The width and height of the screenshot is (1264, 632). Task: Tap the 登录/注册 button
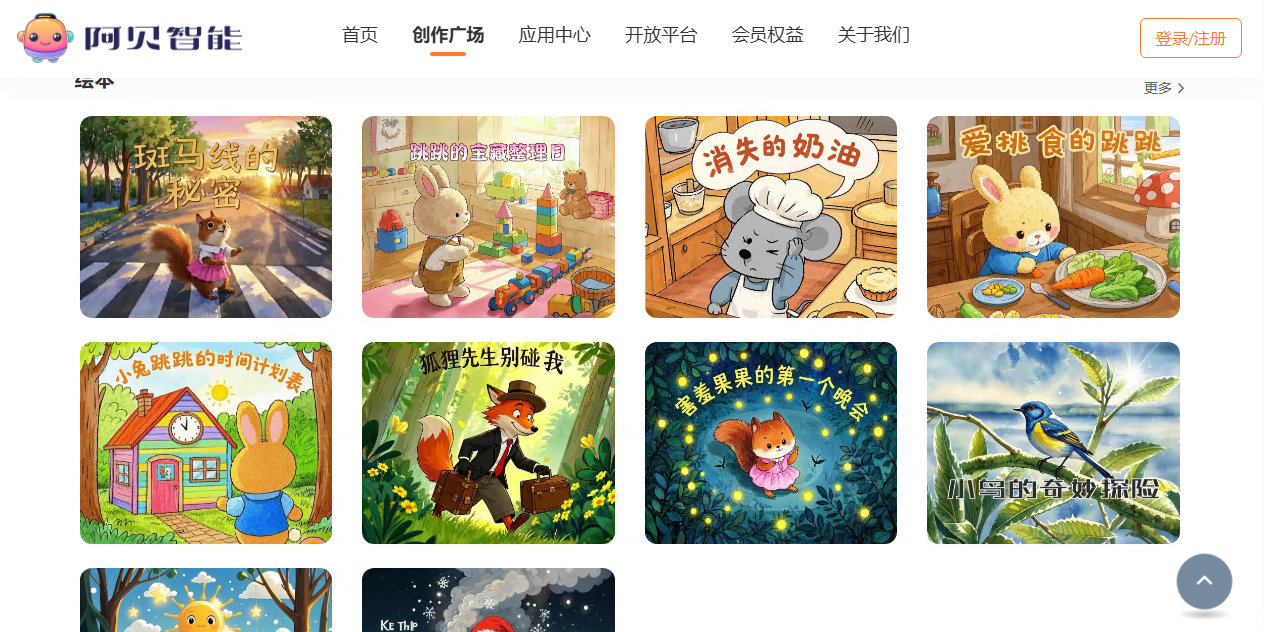click(1191, 38)
